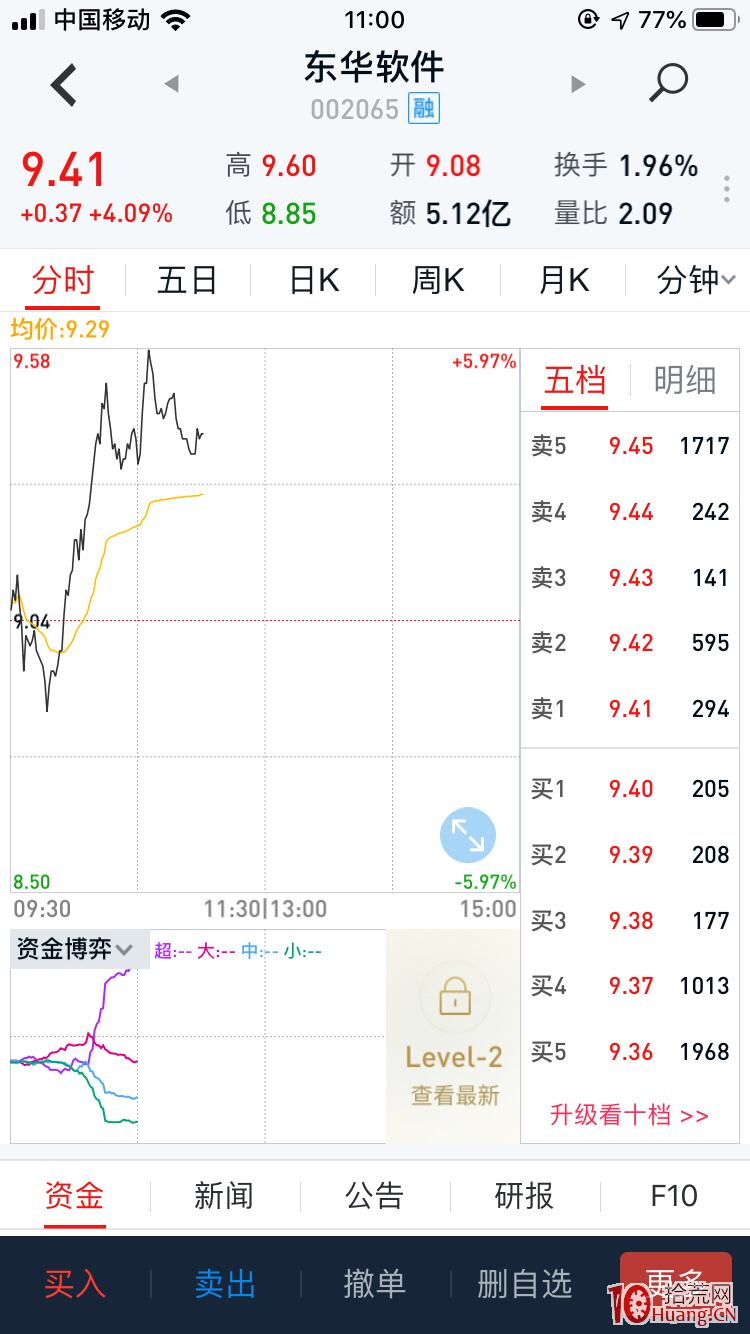Switch to the 明细 transaction detail tab
The width and height of the screenshot is (750, 1334).
(684, 380)
